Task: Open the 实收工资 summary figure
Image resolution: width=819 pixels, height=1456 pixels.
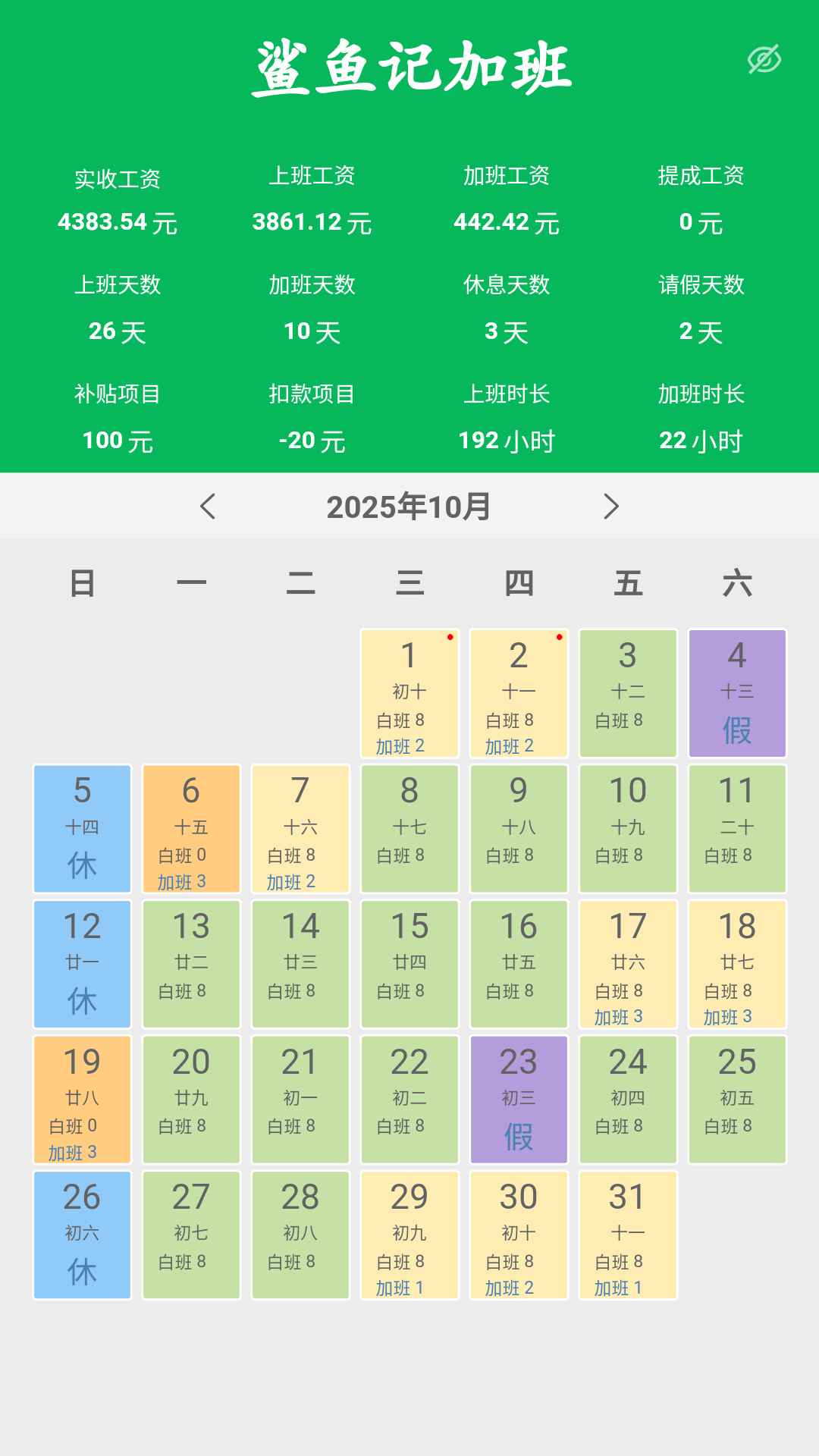Action: [118, 222]
